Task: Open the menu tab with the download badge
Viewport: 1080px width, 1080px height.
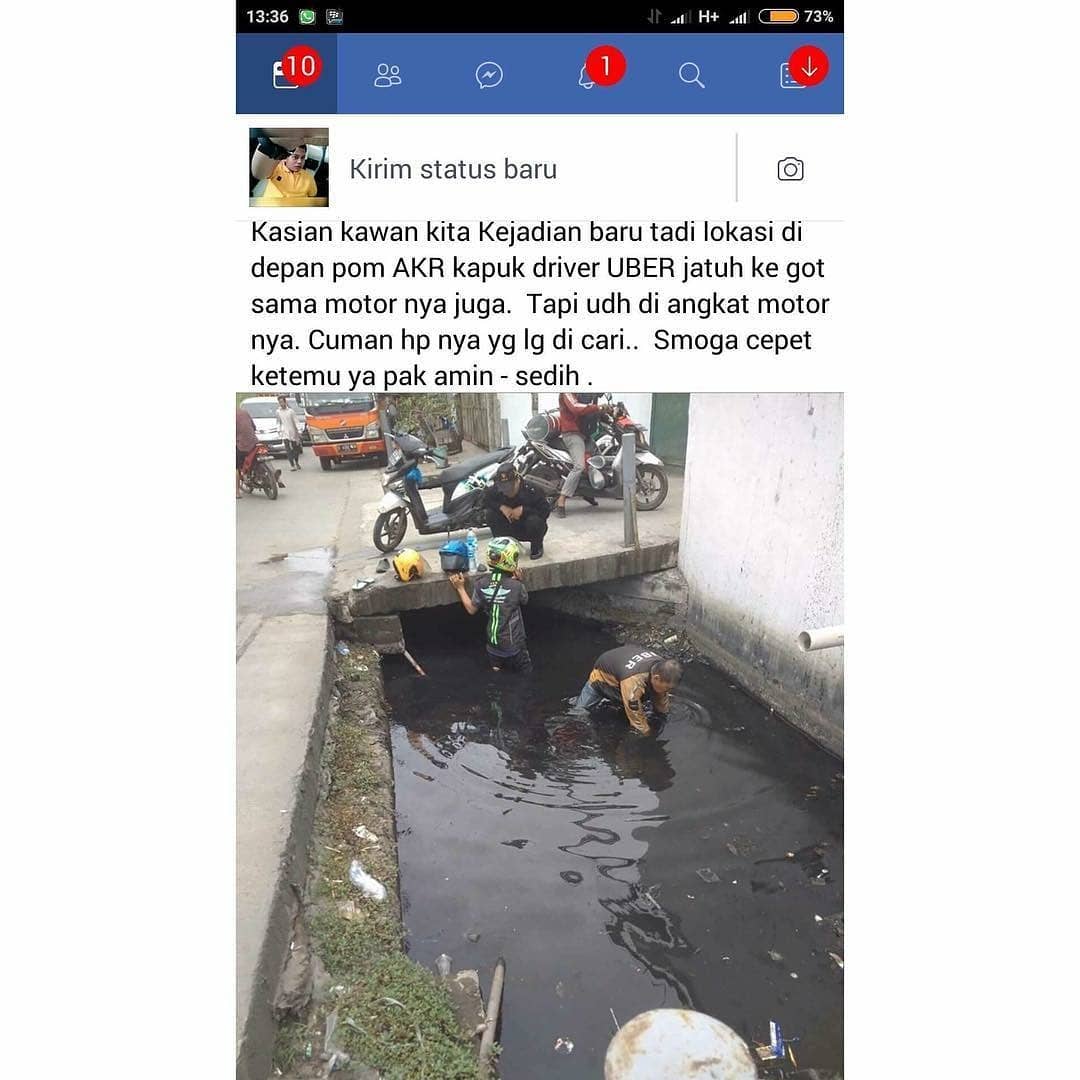Action: [793, 75]
